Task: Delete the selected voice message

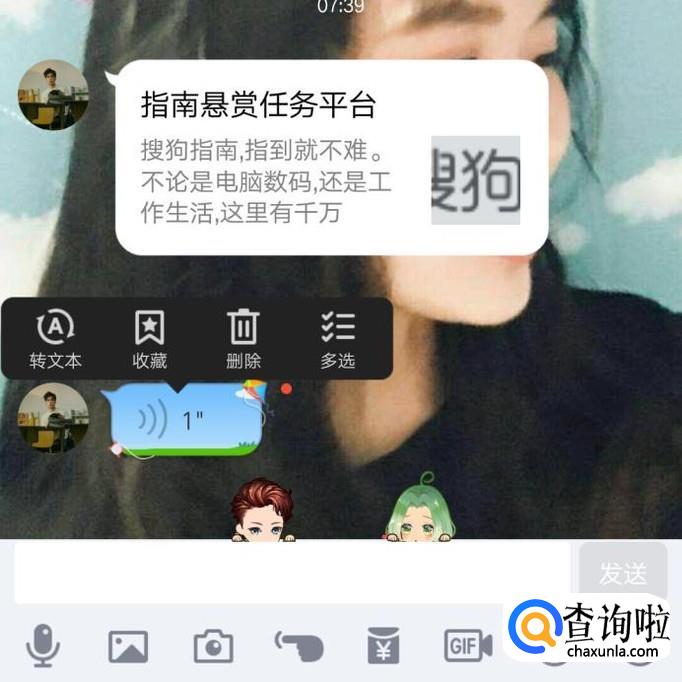Action: (x=243, y=339)
